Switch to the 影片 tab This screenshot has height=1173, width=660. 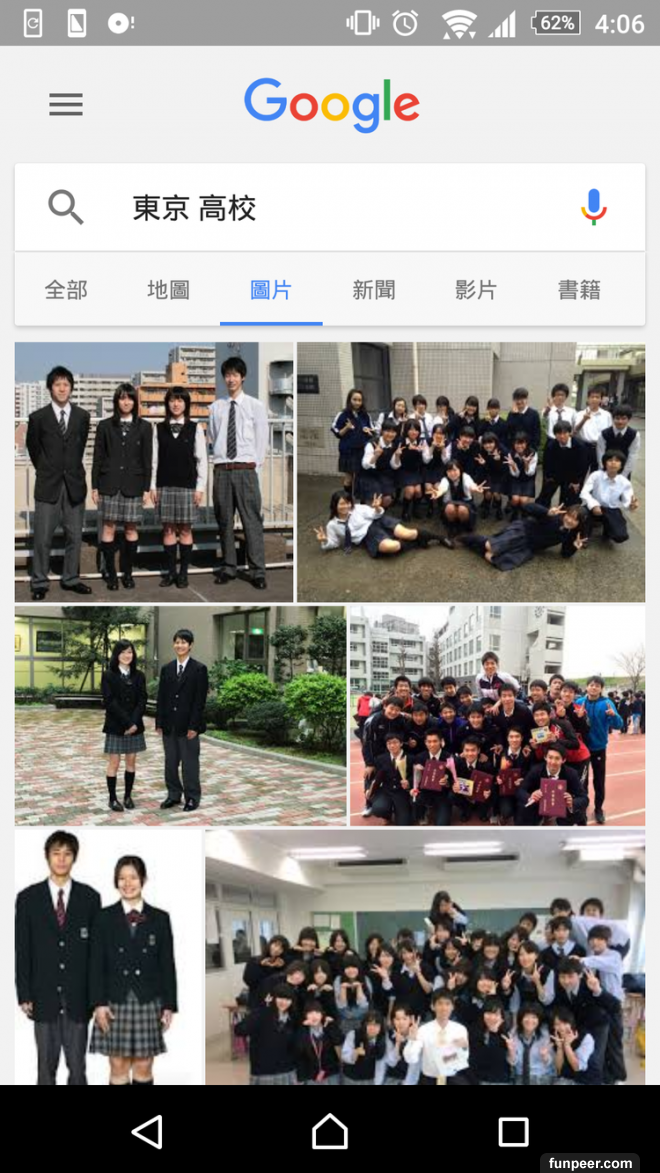(476, 290)
